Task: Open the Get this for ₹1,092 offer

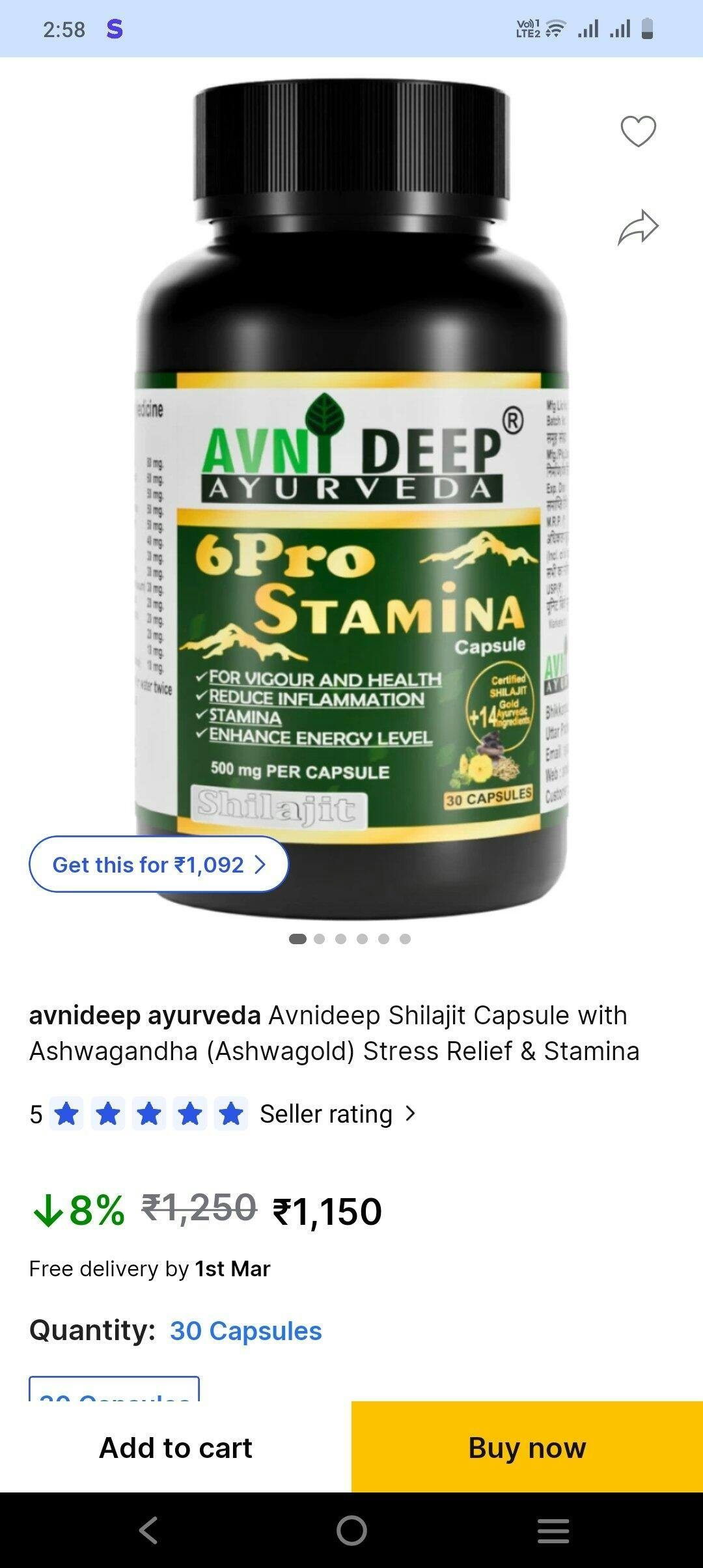Action: pyautogui.click(x=159, y=864)
